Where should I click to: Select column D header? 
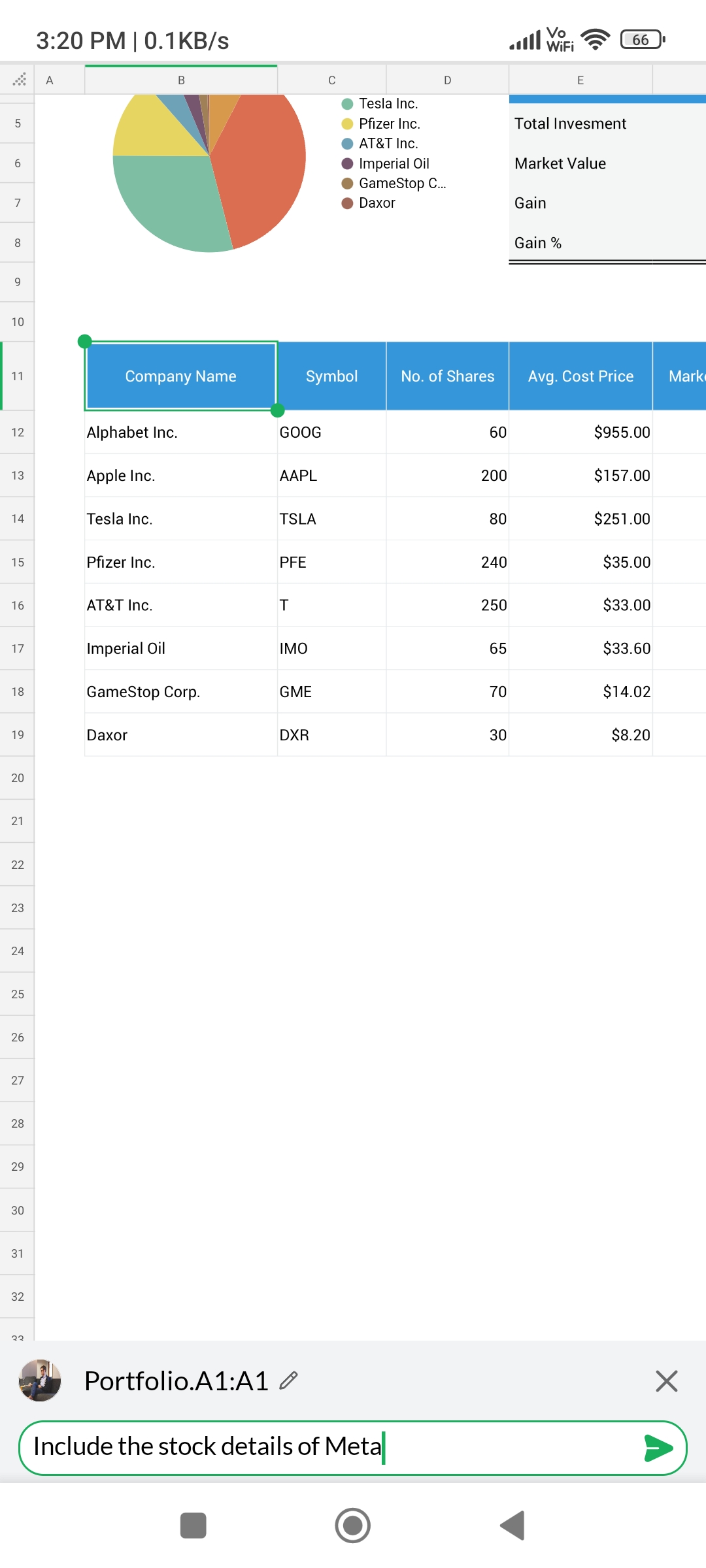447,80
